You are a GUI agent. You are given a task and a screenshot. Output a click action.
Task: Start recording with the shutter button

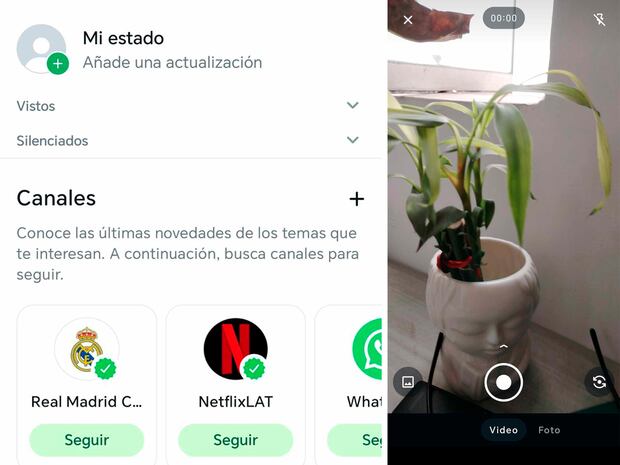click(504, 382)
